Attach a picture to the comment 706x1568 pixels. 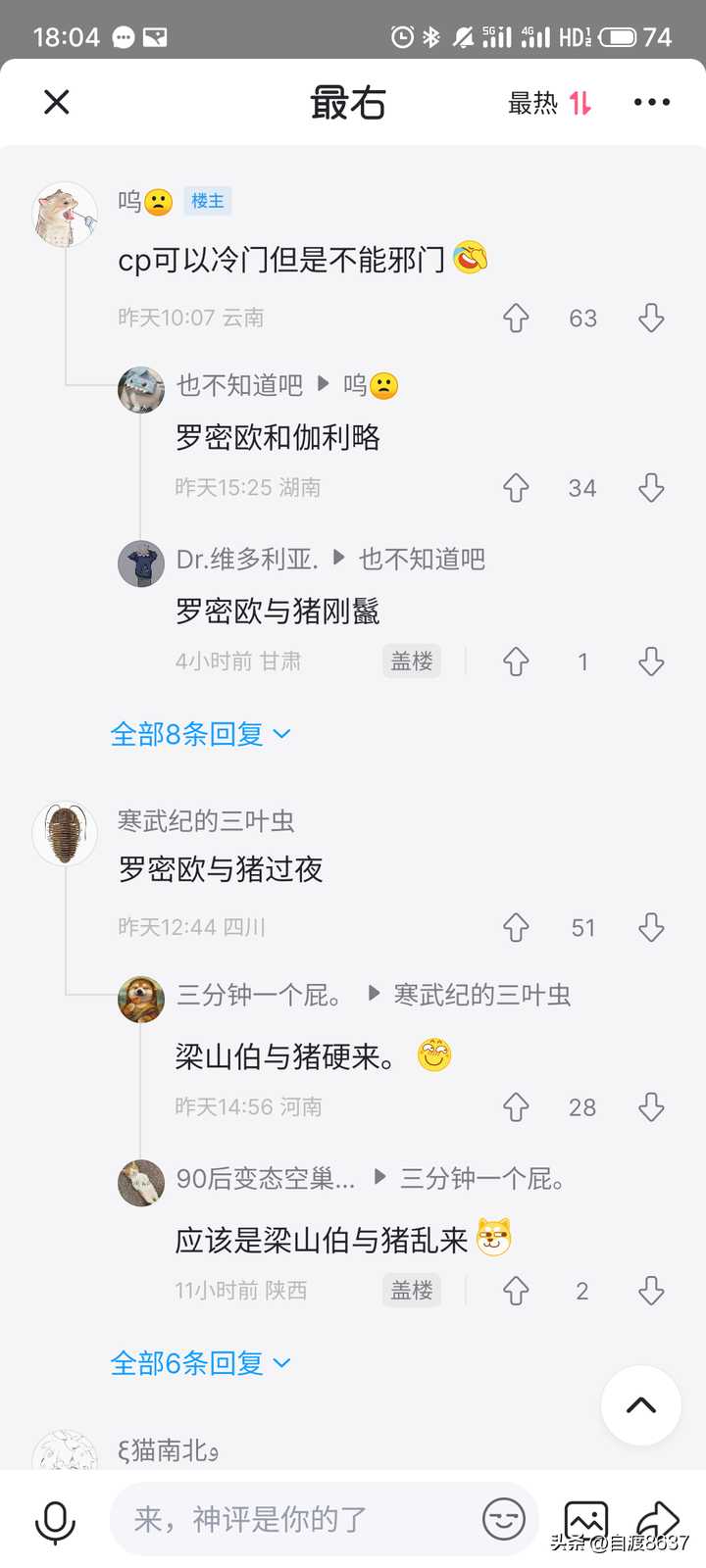(x=586, y=1521)
